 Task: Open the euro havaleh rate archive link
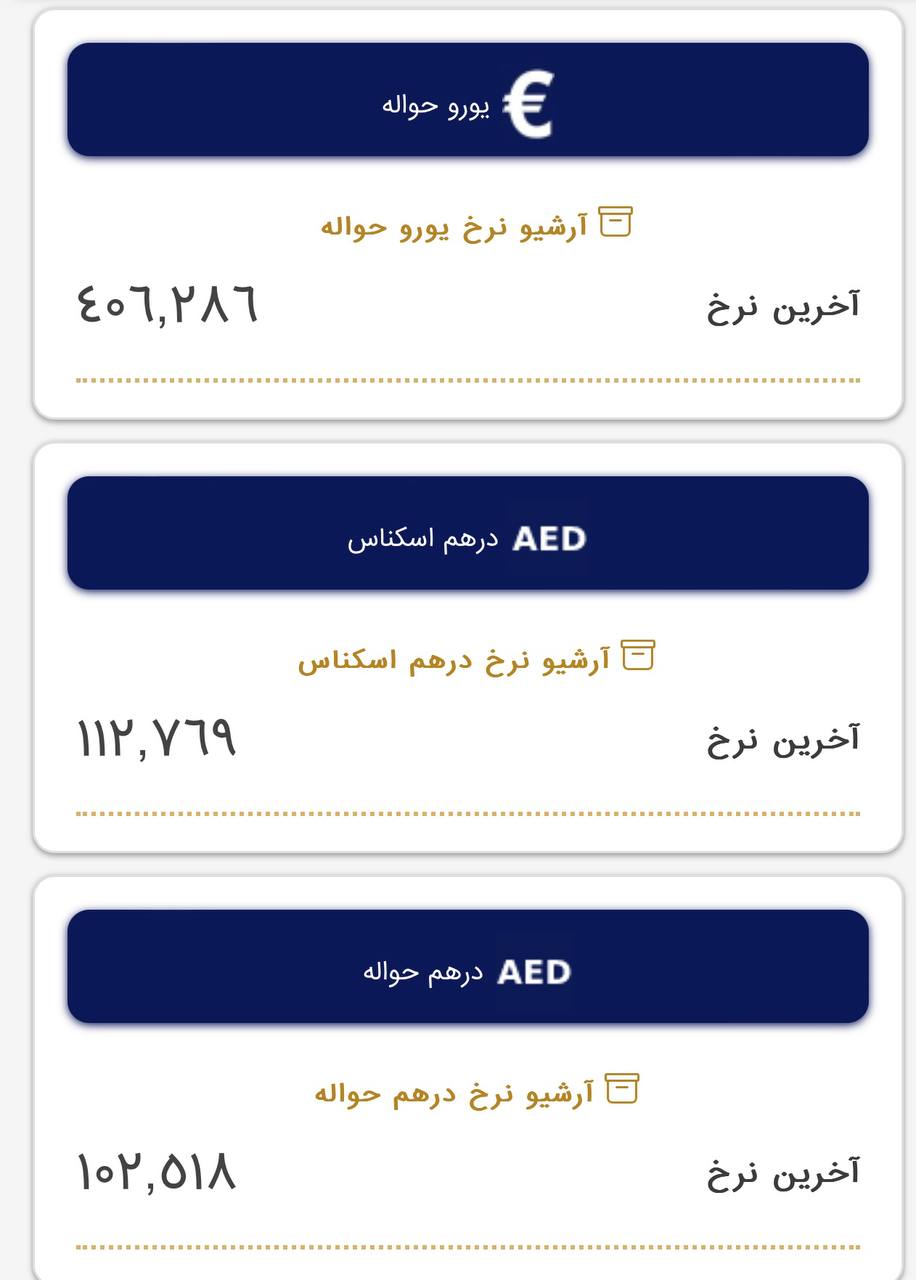(476, 224)
